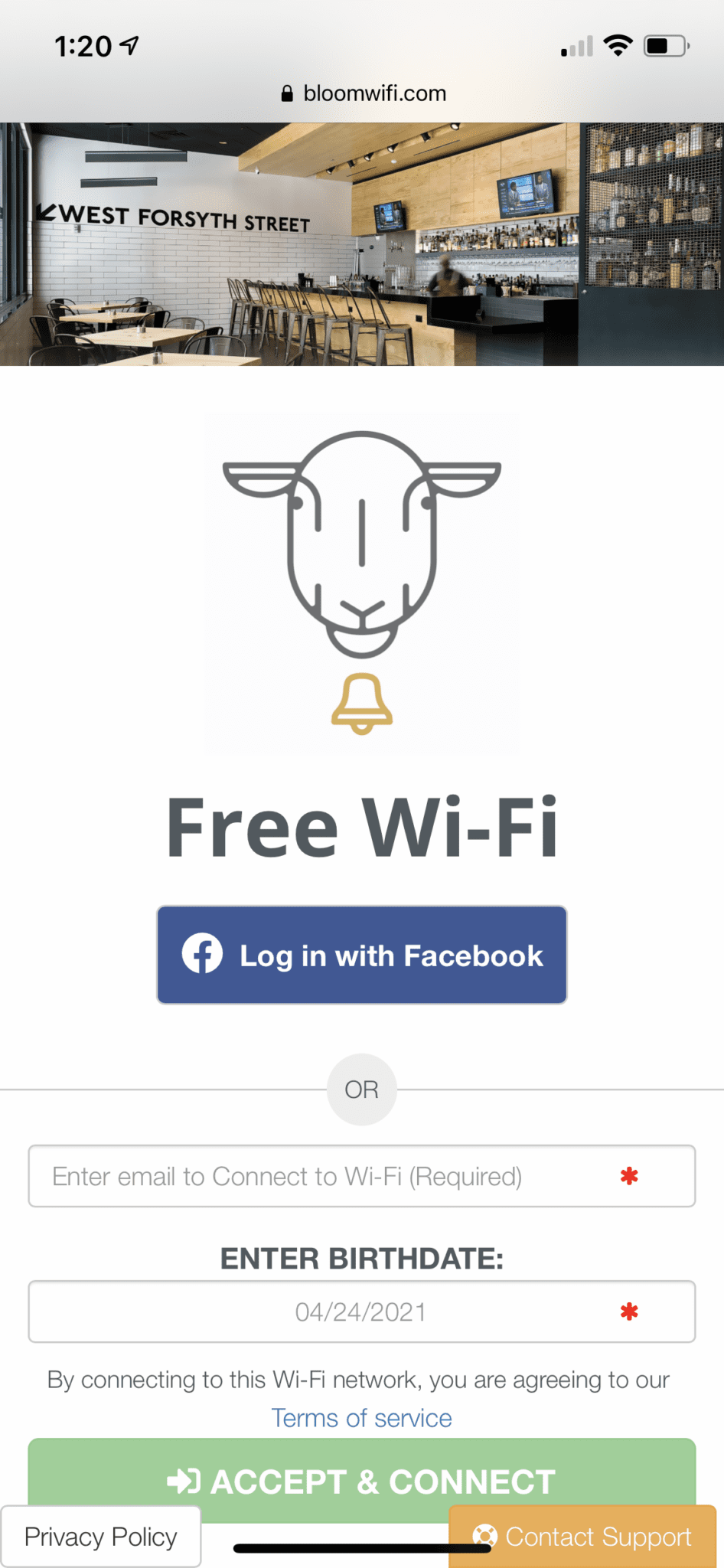Image resolution: width=724 pixels, height=1568 pixels.
Task: Tap the location arrow next to the clock
Action: tap(129, 46)
